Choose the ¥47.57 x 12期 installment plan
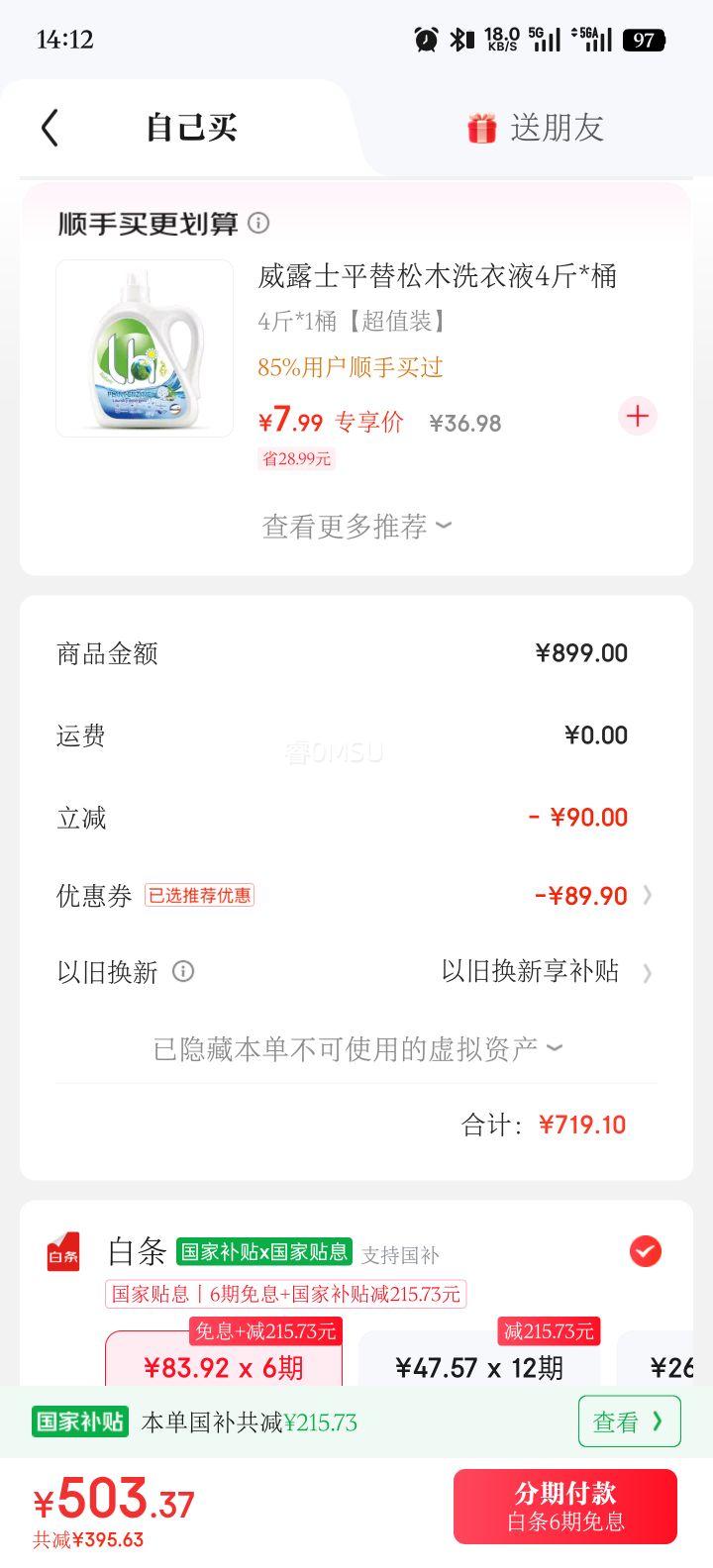713x1568 pixels. (479, 1367)
